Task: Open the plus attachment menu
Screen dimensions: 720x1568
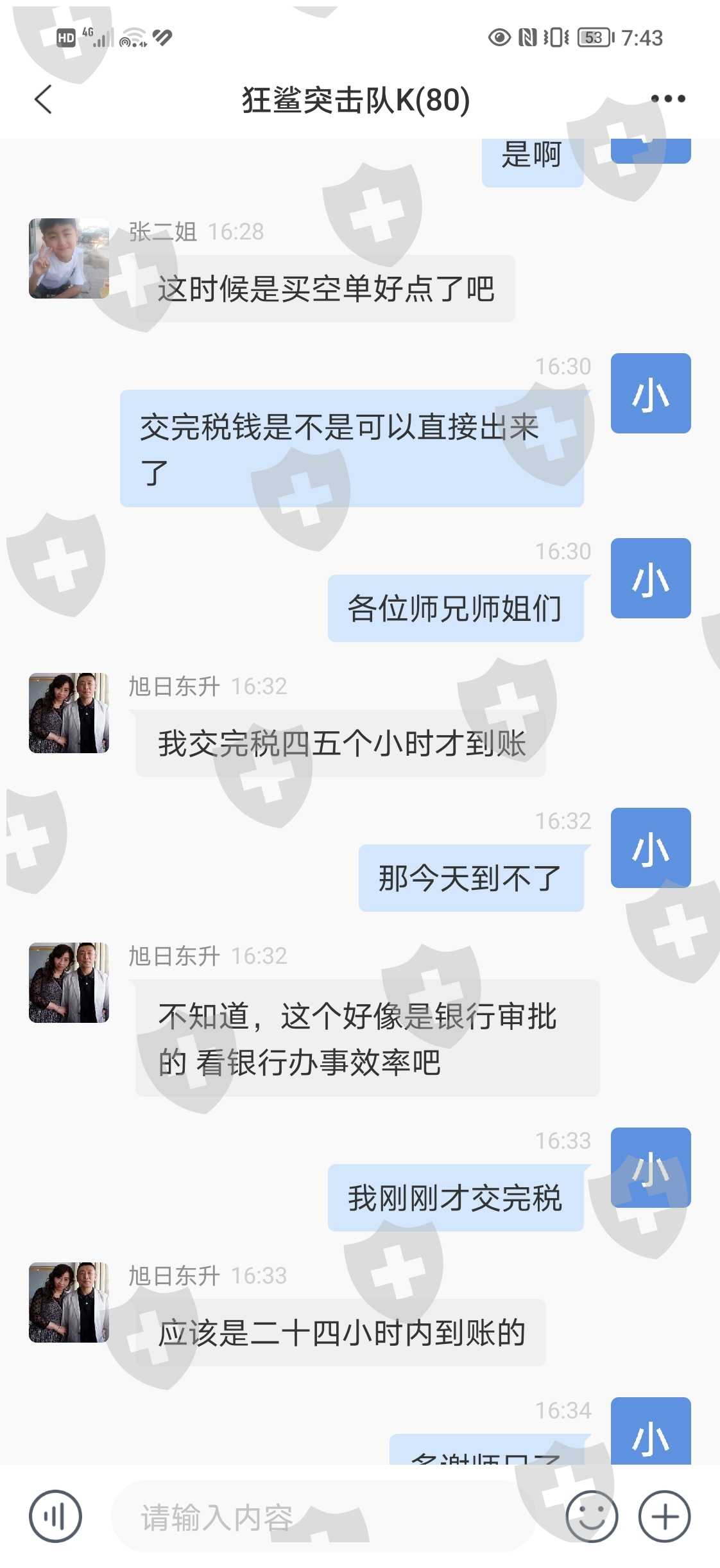Action: tap(664, 1516)
